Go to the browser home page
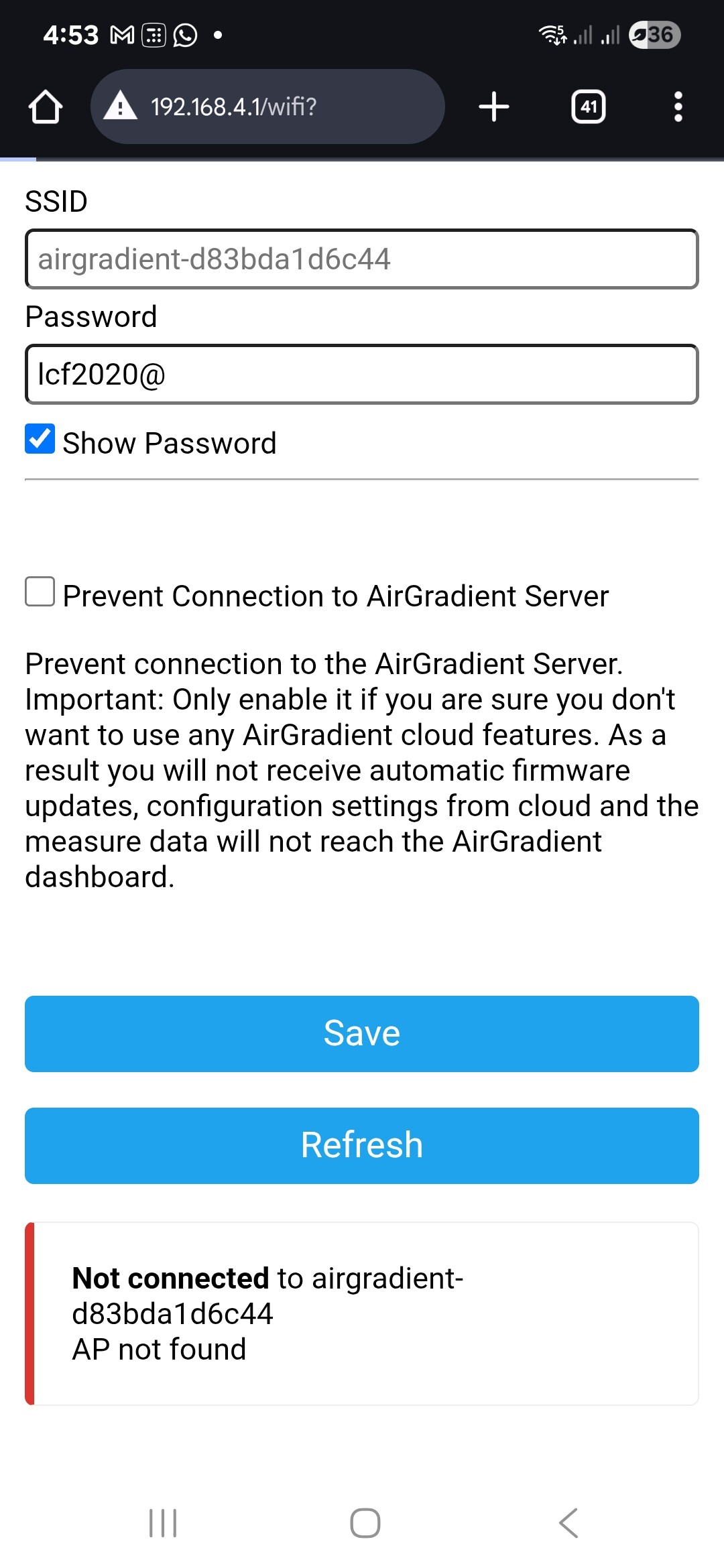 pyautogui.click(x=46, y=107)
